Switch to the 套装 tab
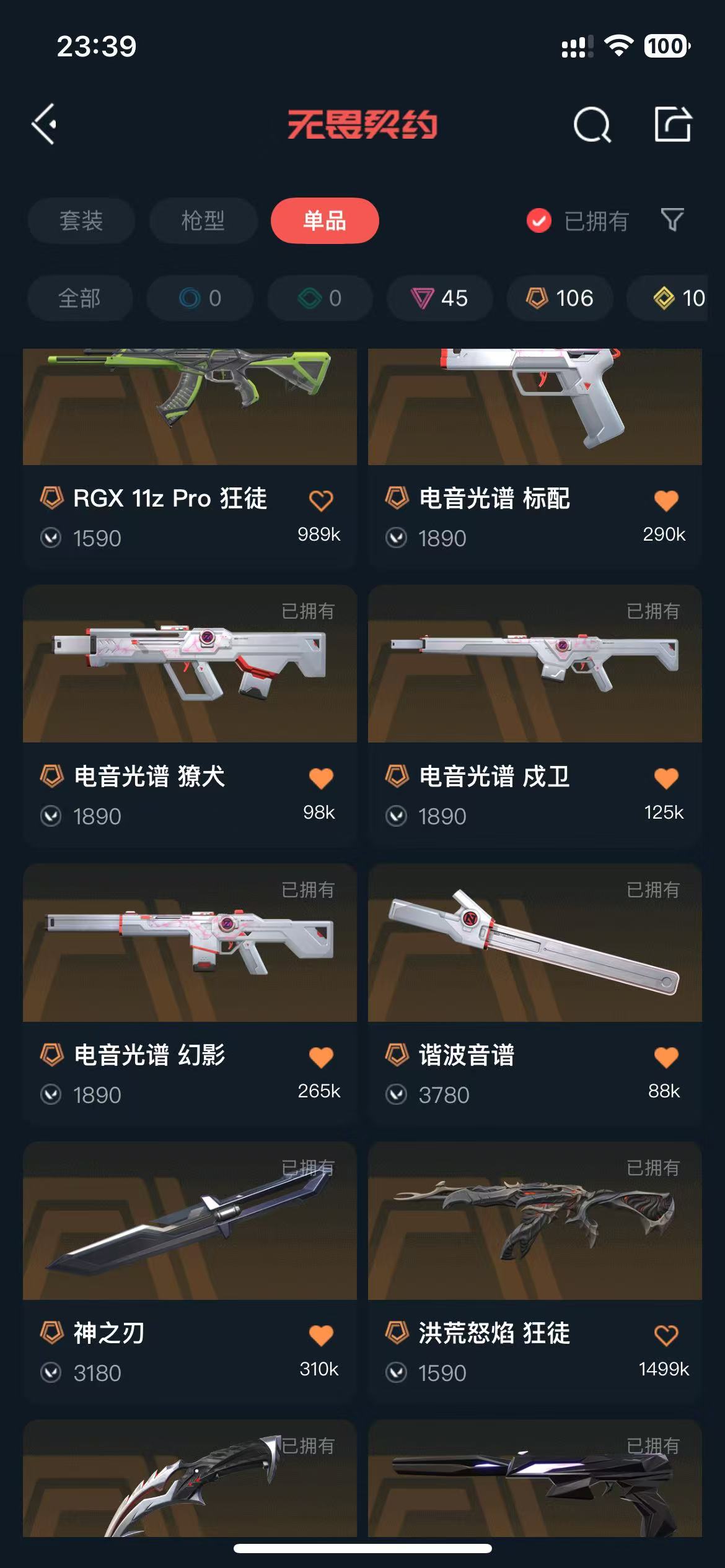This screenshot has width=725, height=1568. (x=81, y=221)
